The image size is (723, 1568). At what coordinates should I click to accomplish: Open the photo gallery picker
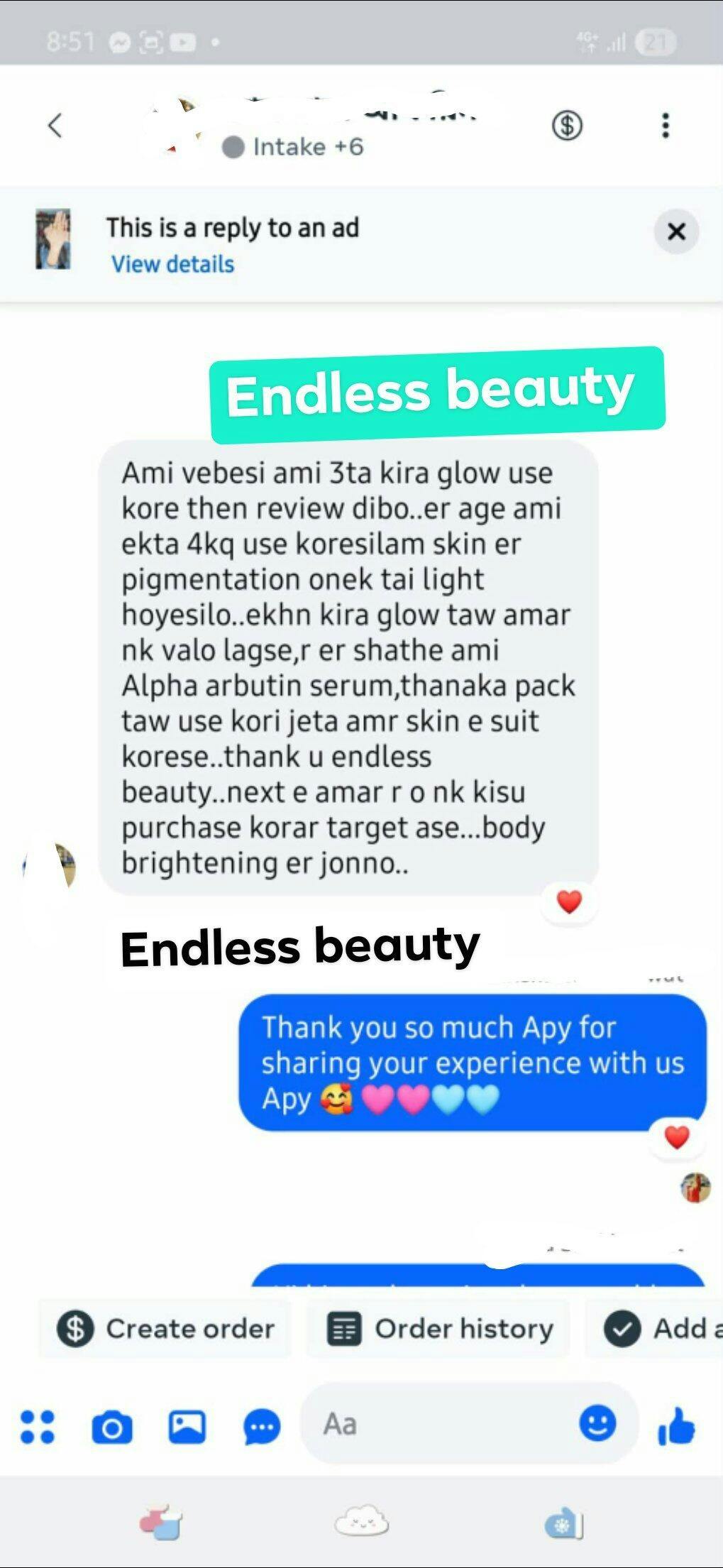187,1426
